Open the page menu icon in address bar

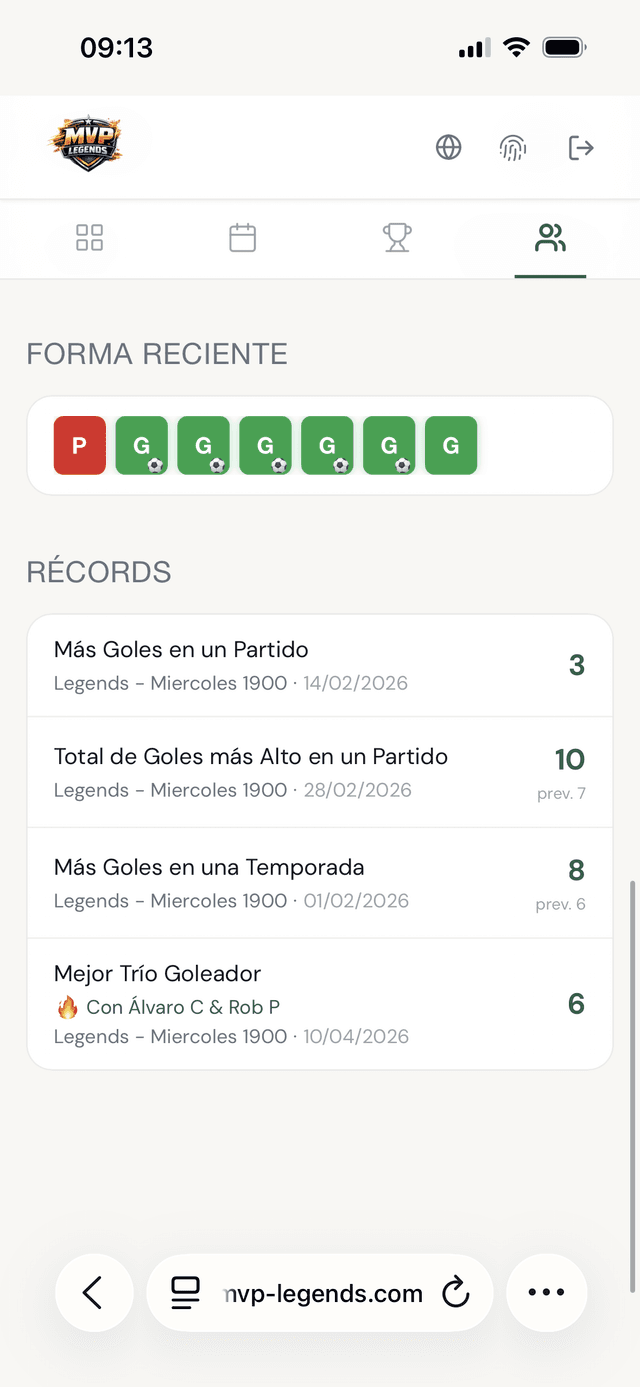click(186, 1293)
